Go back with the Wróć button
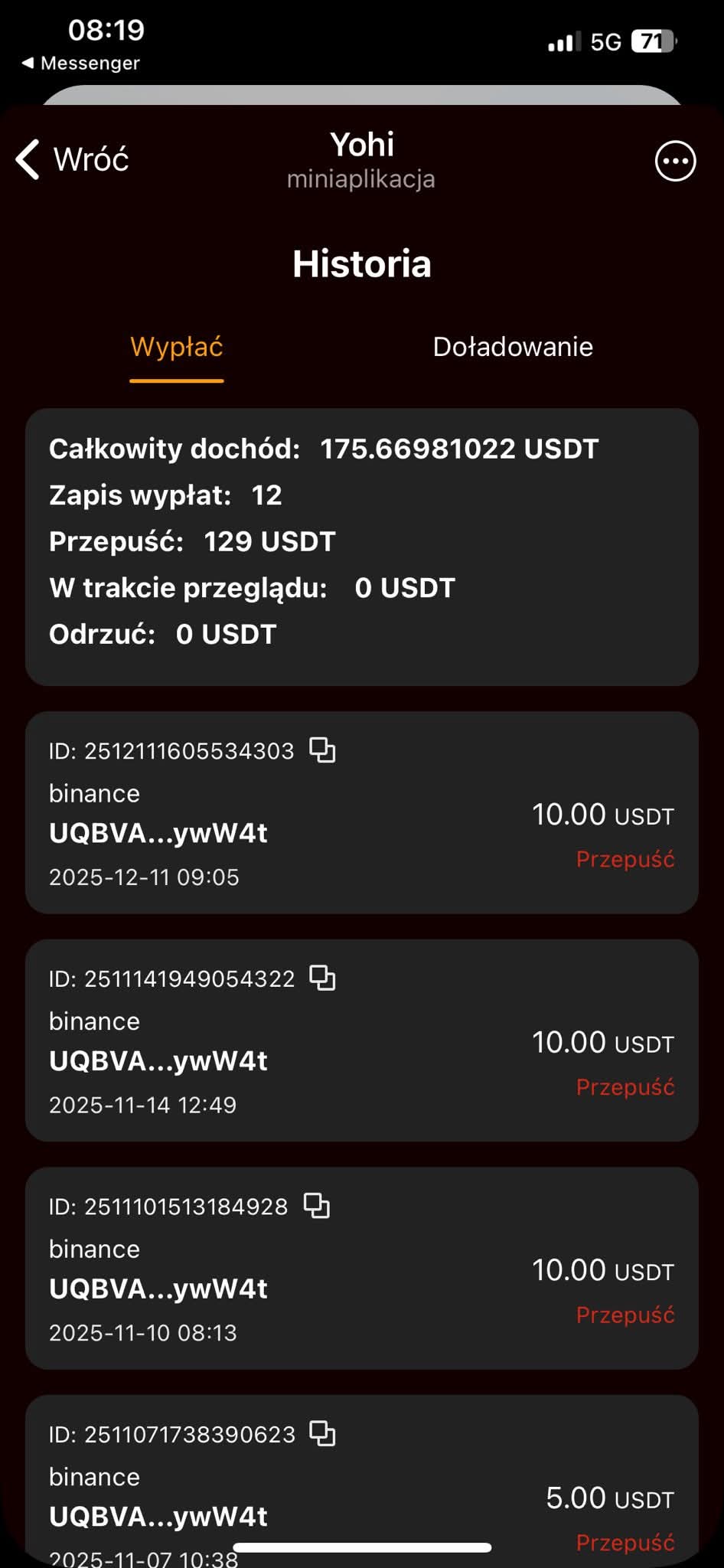Image resolution: width=724 pixels, height=1568 pixels. [x=73, y=159]
